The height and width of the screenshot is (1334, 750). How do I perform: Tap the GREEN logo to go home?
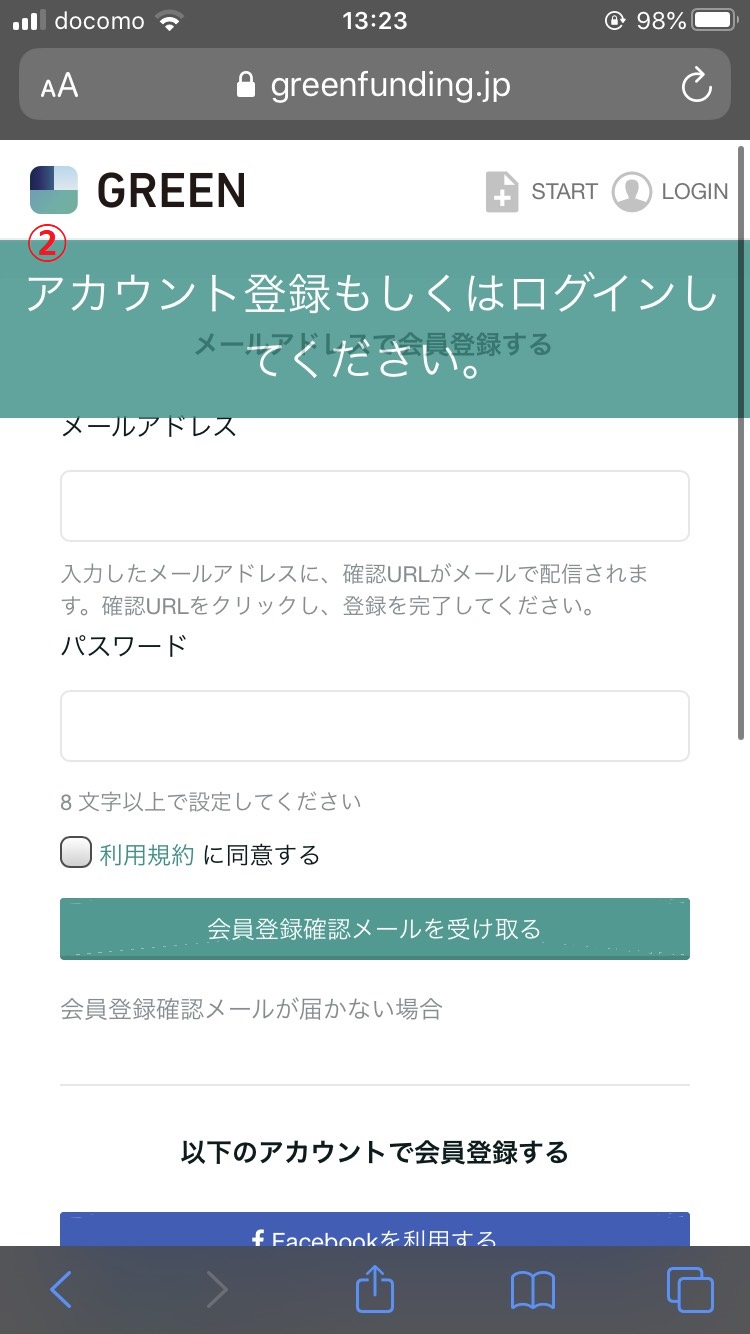point(138,190)
